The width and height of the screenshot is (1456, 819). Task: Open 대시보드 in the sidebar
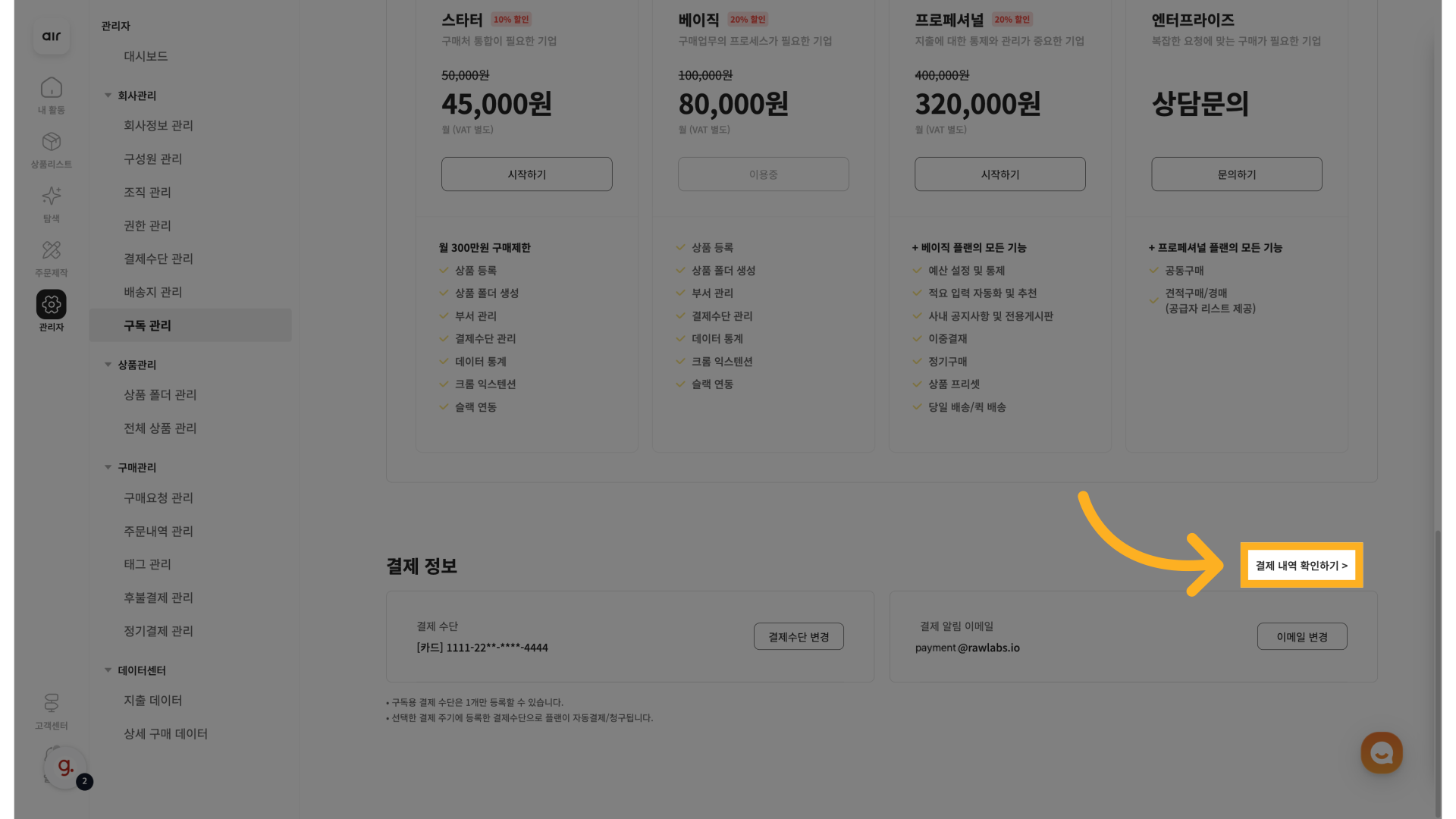[x=146, y=56]
